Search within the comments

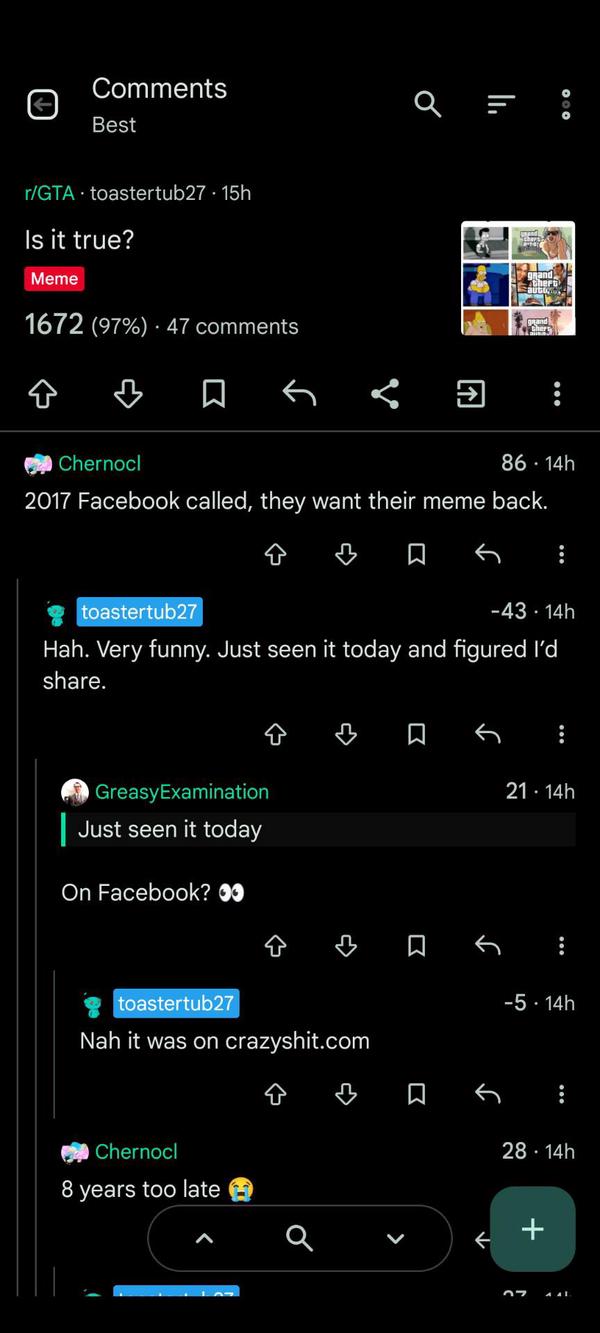pyautogui.click(x=428, y=103)
